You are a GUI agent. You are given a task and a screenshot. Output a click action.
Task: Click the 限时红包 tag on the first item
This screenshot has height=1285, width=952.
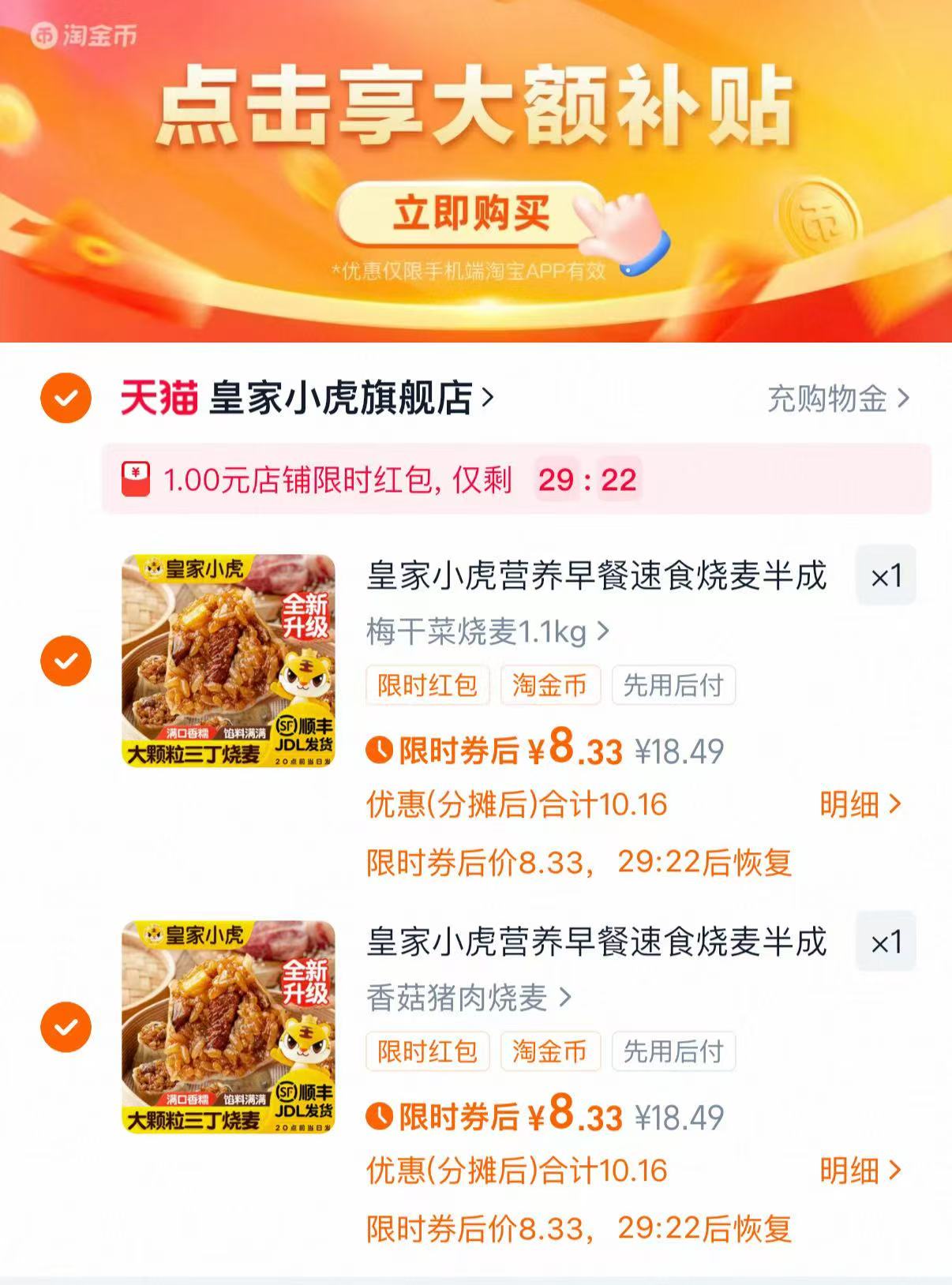[427, 686]
